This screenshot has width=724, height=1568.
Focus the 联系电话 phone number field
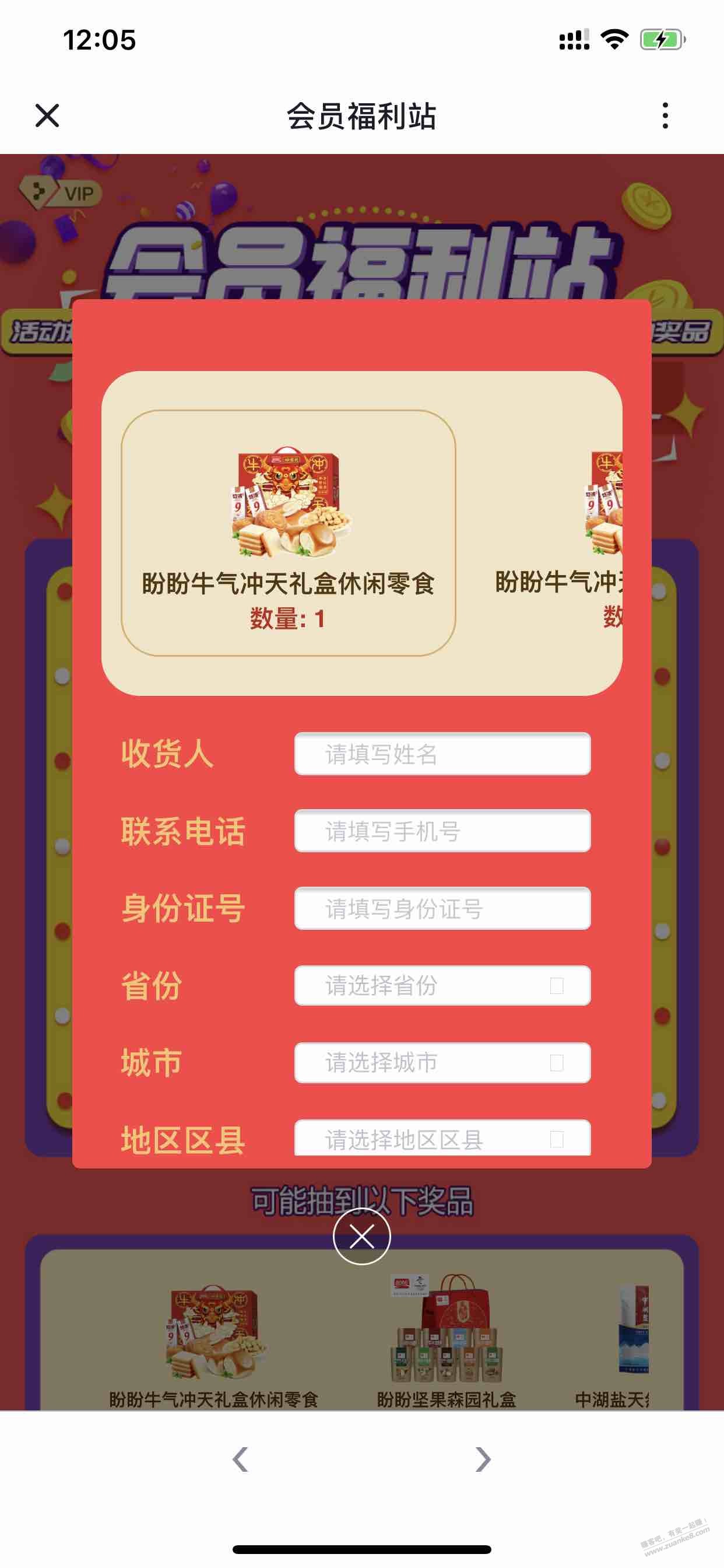point(442,831)
